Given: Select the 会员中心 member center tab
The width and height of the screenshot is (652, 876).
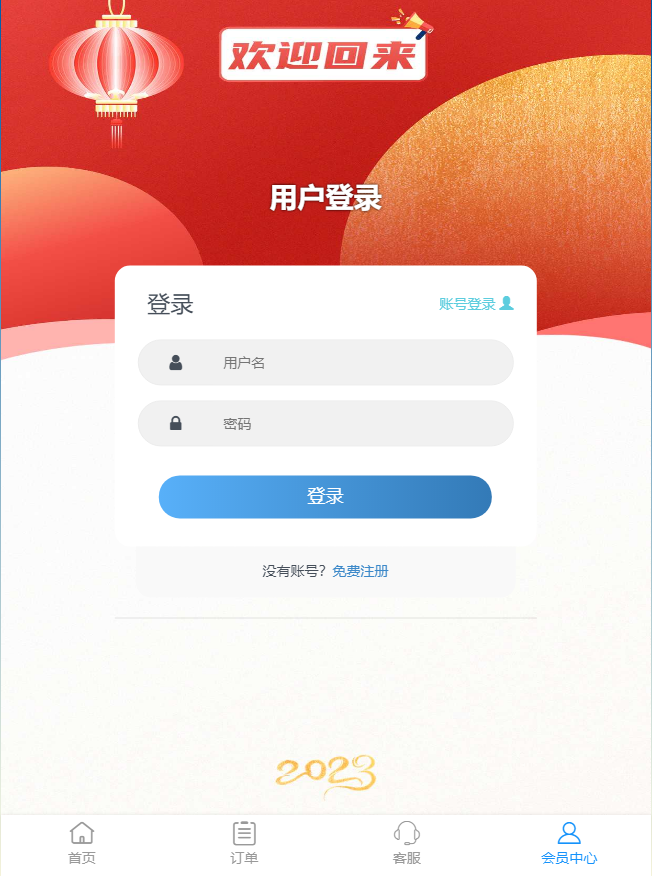Looking at the screenshot, I should pos(569,843).
